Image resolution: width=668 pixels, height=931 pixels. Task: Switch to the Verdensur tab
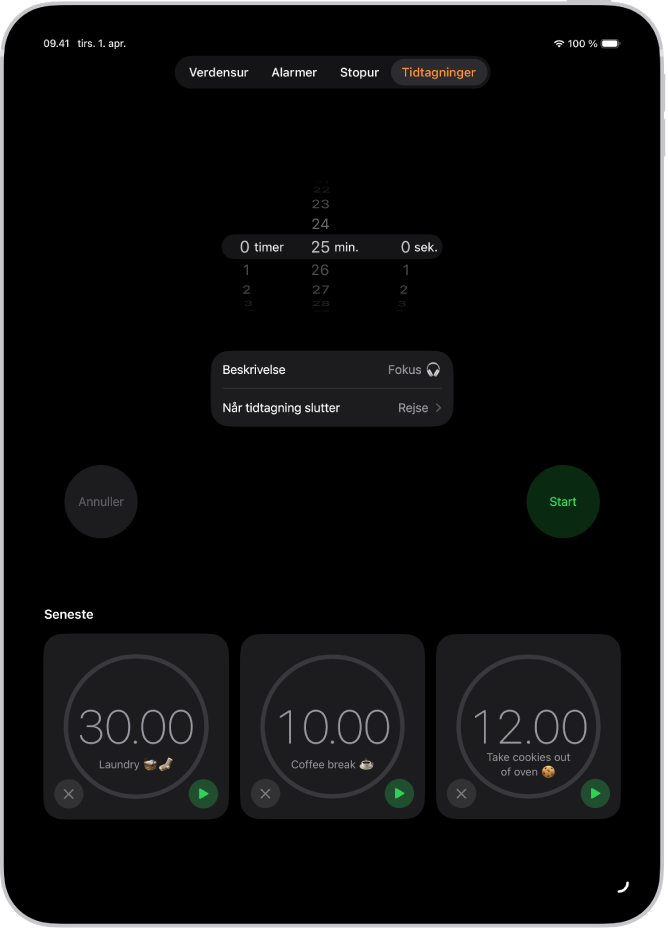tap(219, 72)
